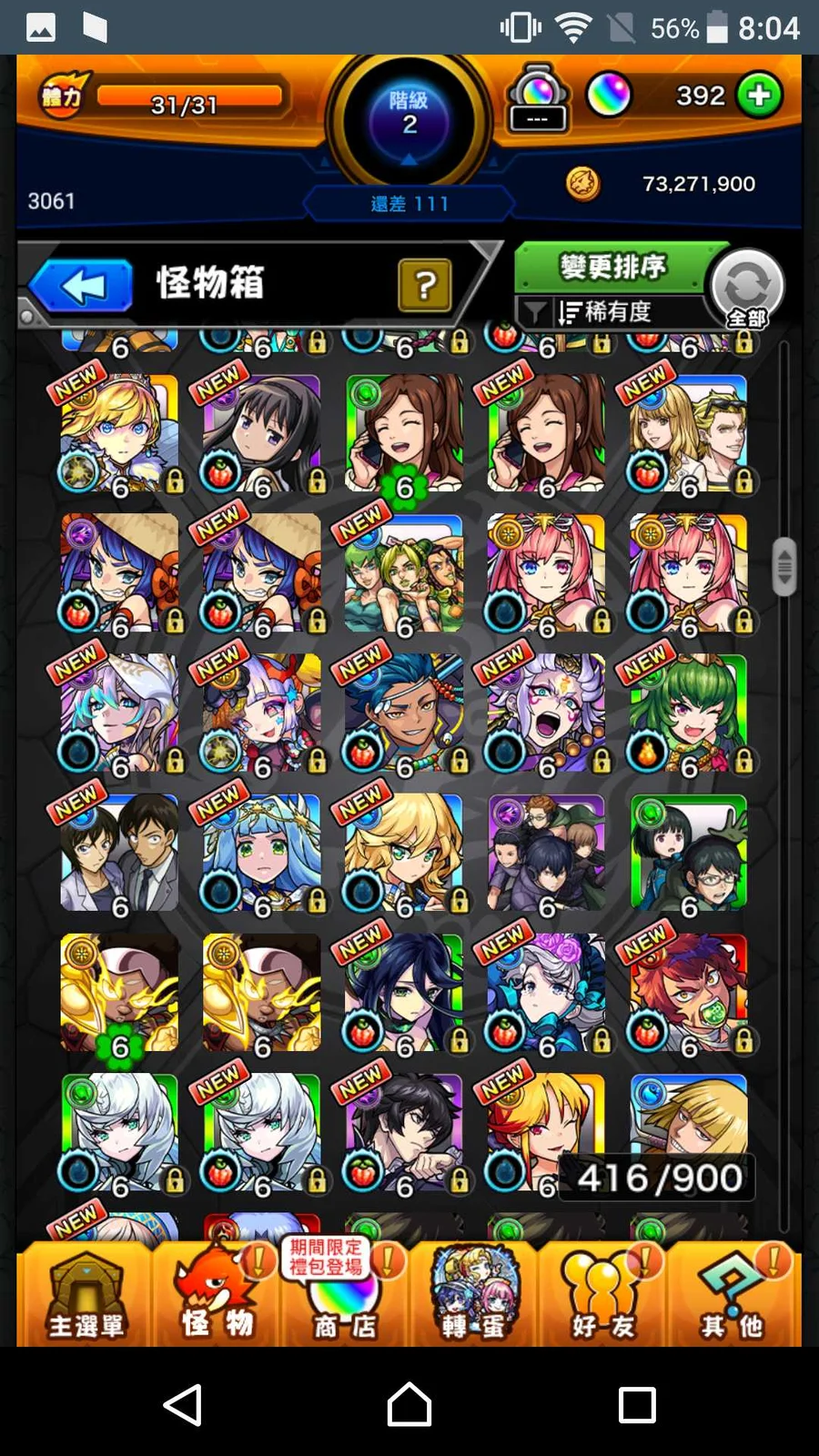
Task: Switch to the 主選單 tab
Action: pyautogui.click(x=86, y=1294)
